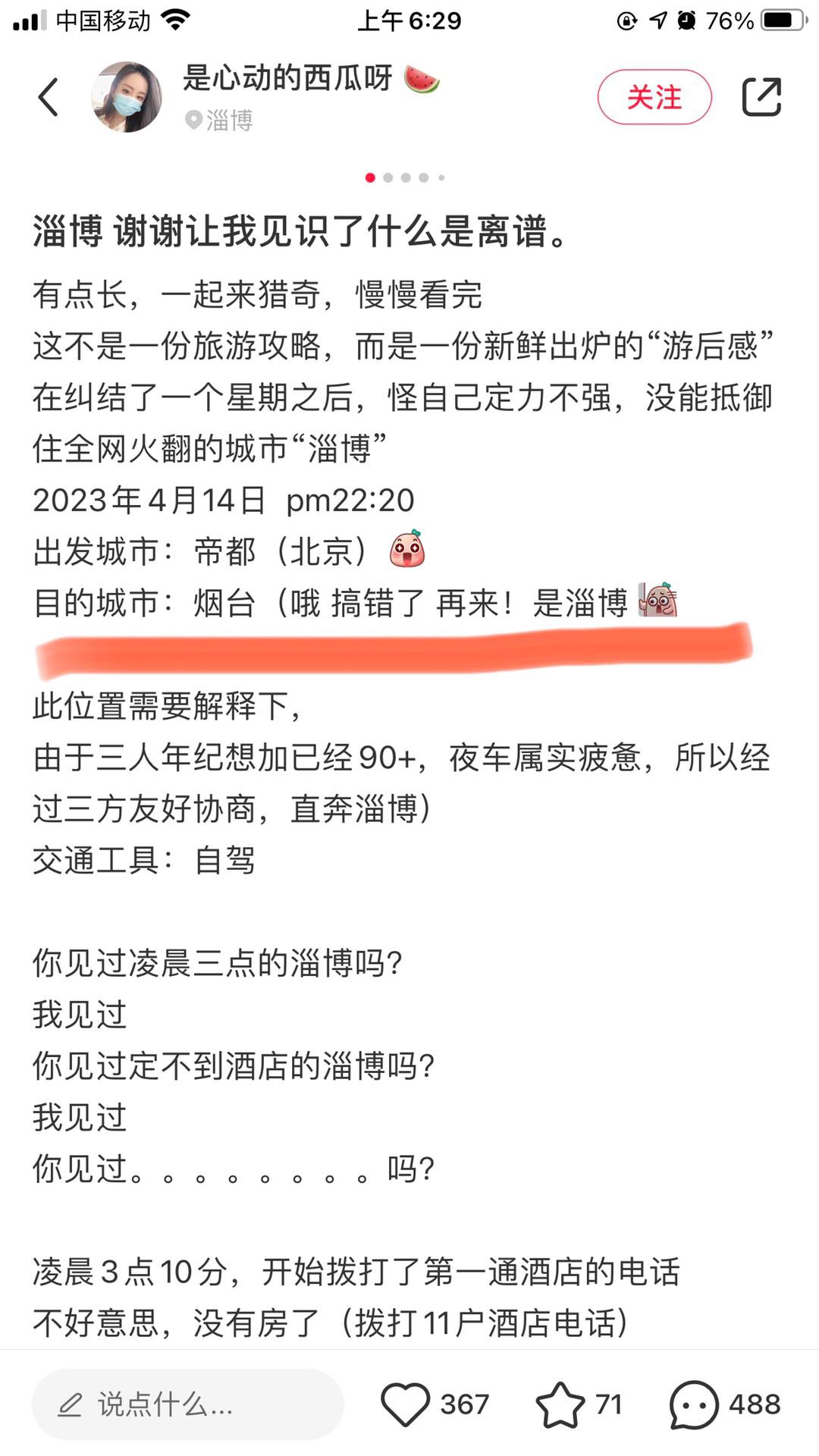Like this post with the heart
Viewport: 819px width, 1456px height.
click(405, 1404)
